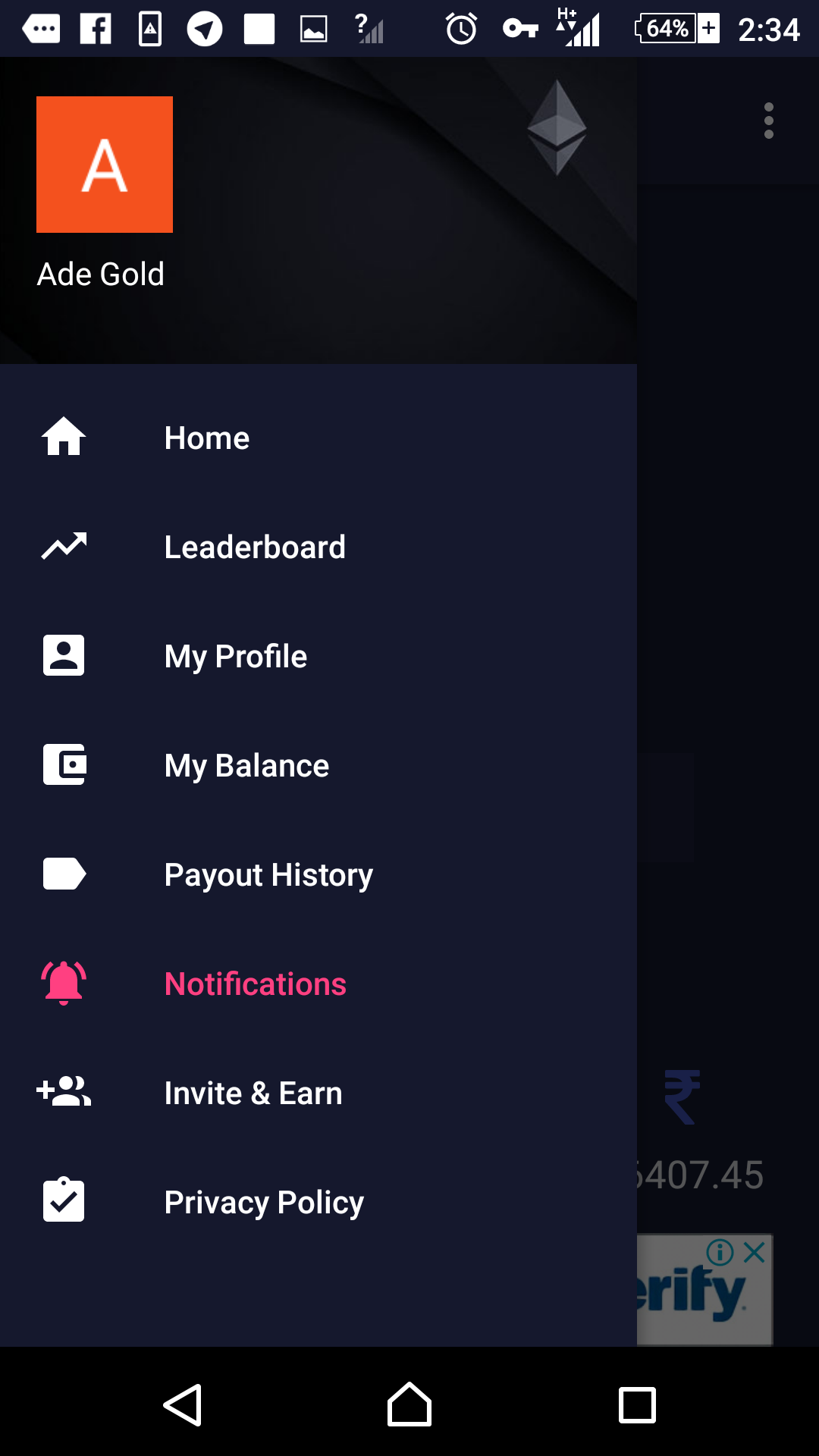Close the ad banner
Viewport: 819px width, 1456px height.
tap(755, 1252)
